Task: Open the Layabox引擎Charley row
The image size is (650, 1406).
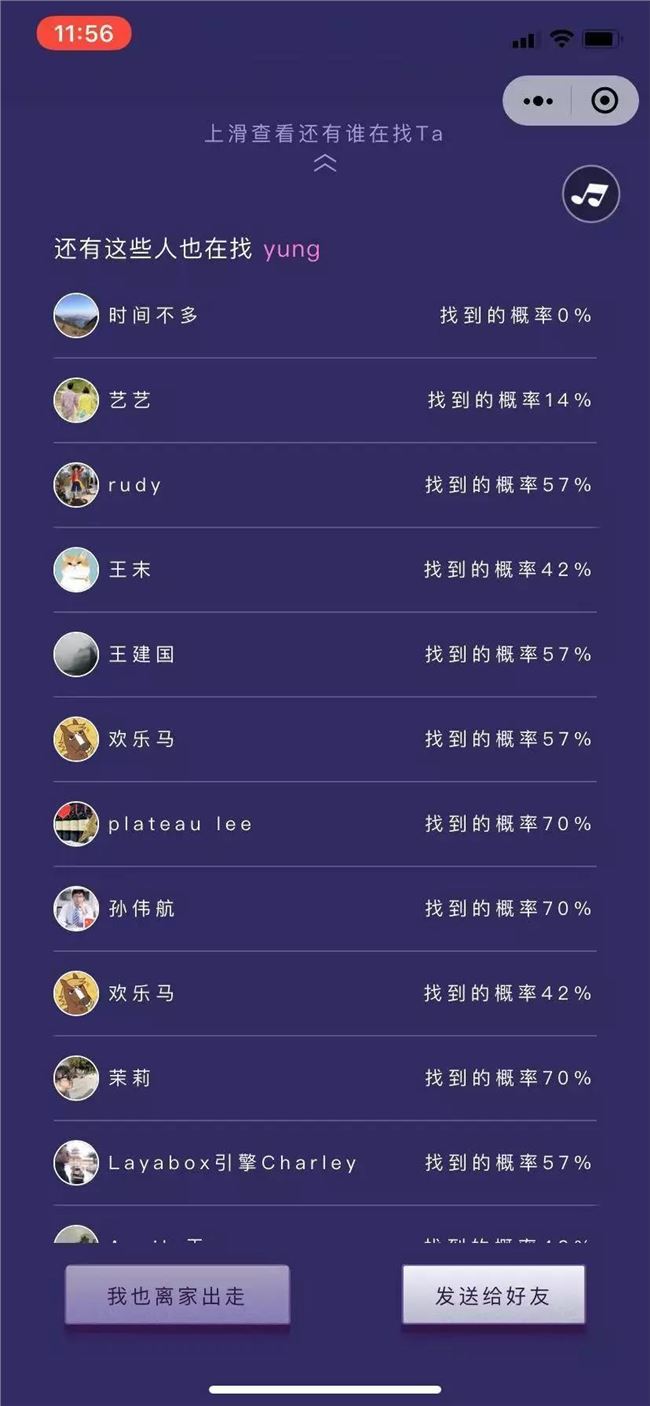Action: tap(324, 1163)
